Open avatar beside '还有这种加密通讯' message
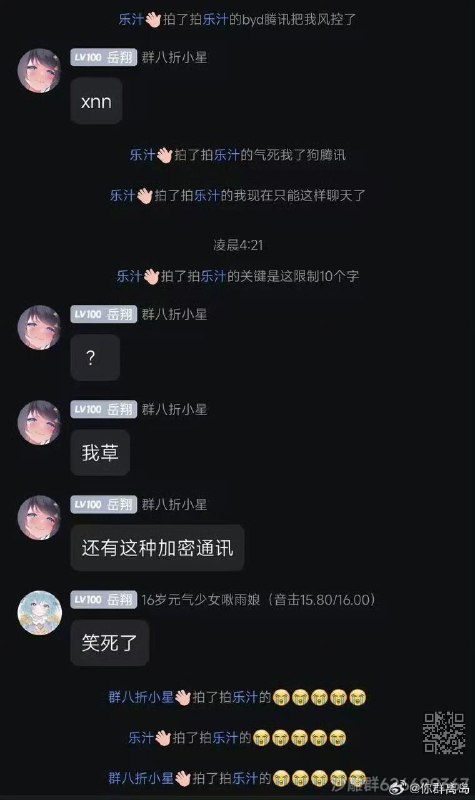The height and width of the screenshot is (800, 475). pyautogui.click(x=39, y=517)
